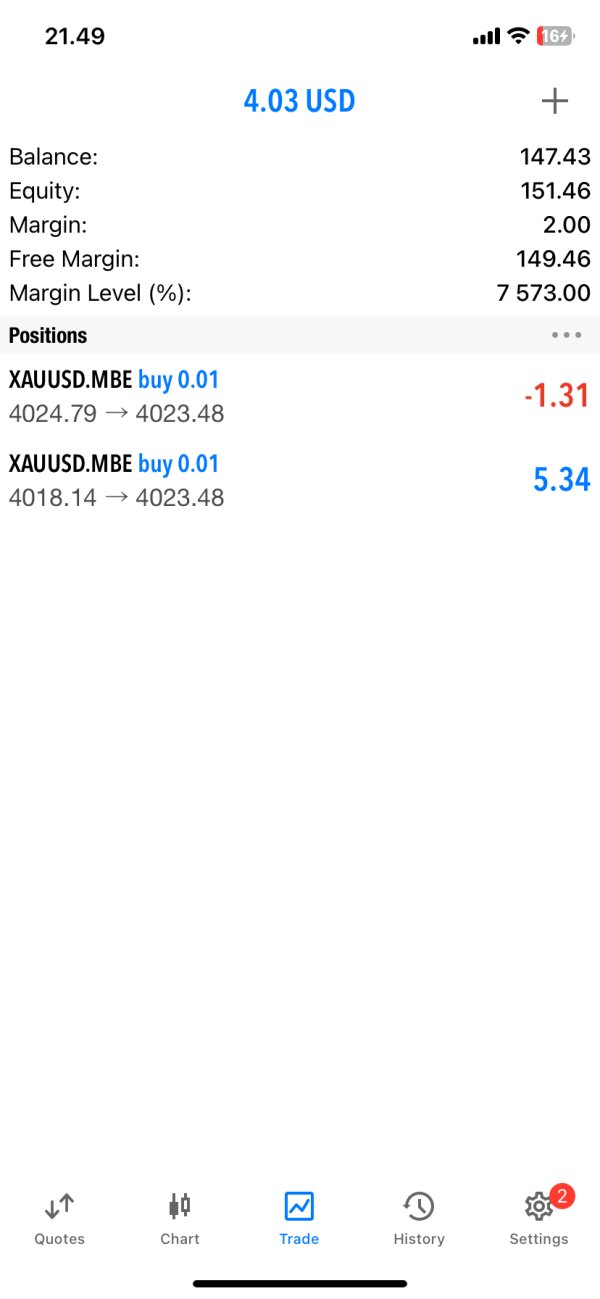
Task: Open the XAUUSD.MBE position opened at 4024.79
Action: tap(300, 396)
